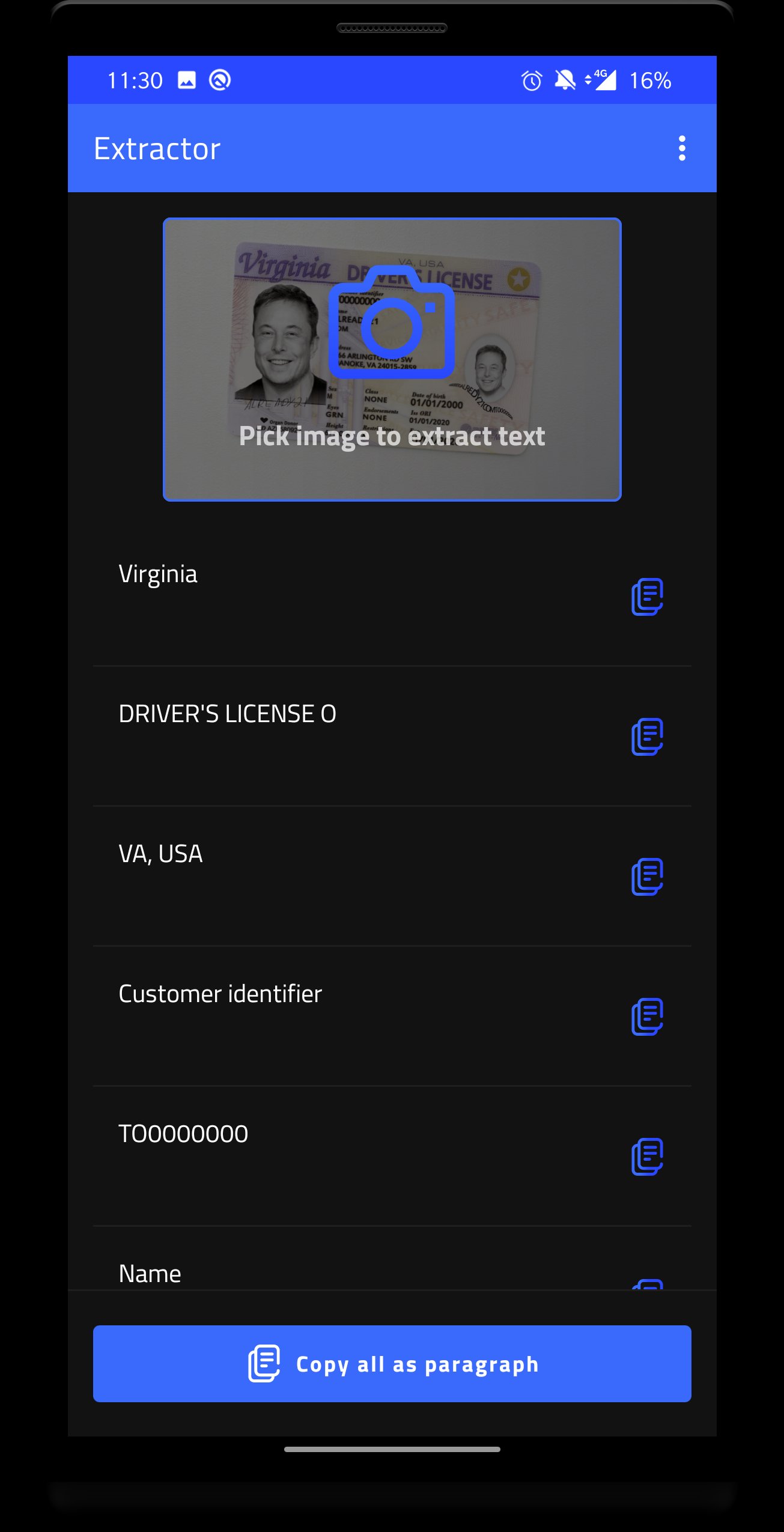Tap the Pick image to extract text area
The image size is (784, 1532).
[x=392, y=436]
